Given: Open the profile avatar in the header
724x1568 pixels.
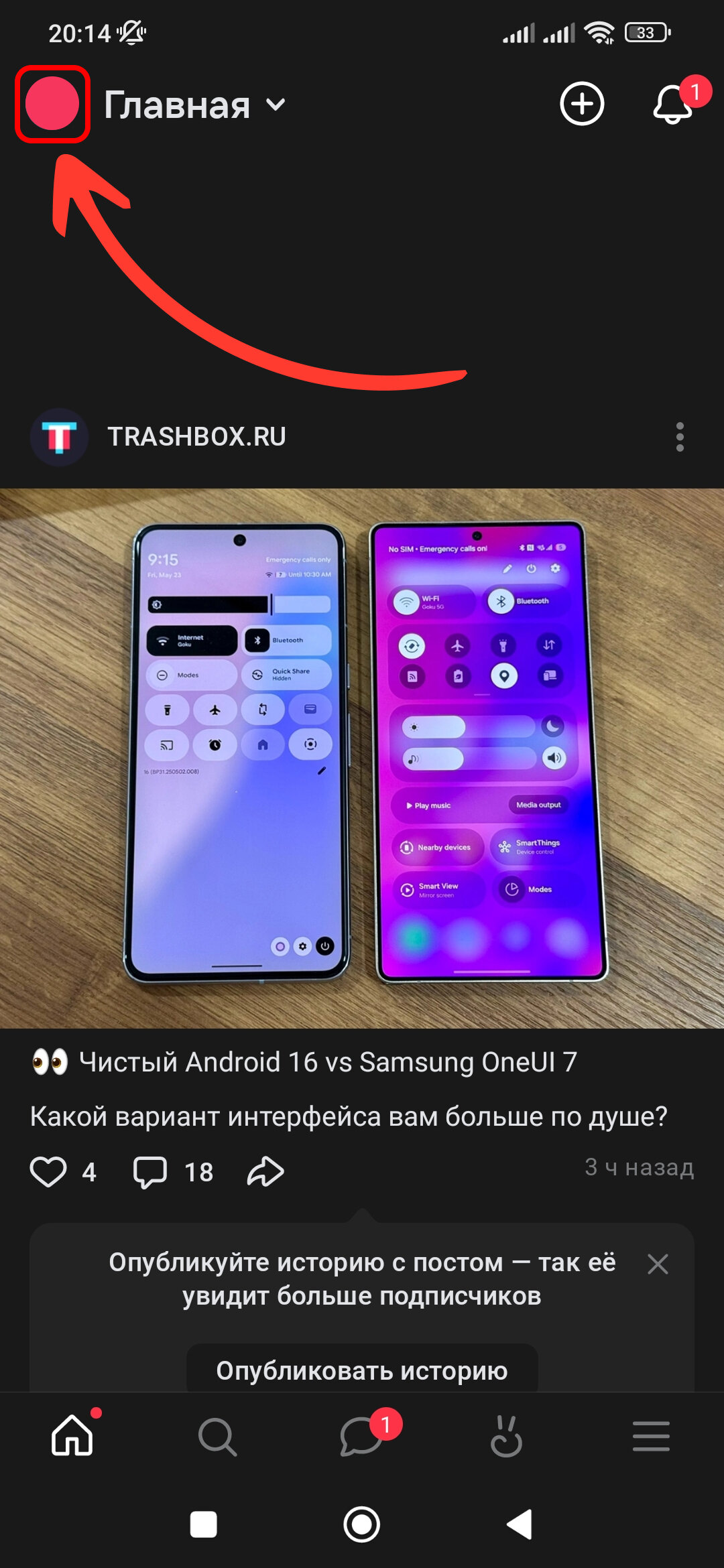Looking at the screenshot, I should pyautogui.click(x=52, y=104).
